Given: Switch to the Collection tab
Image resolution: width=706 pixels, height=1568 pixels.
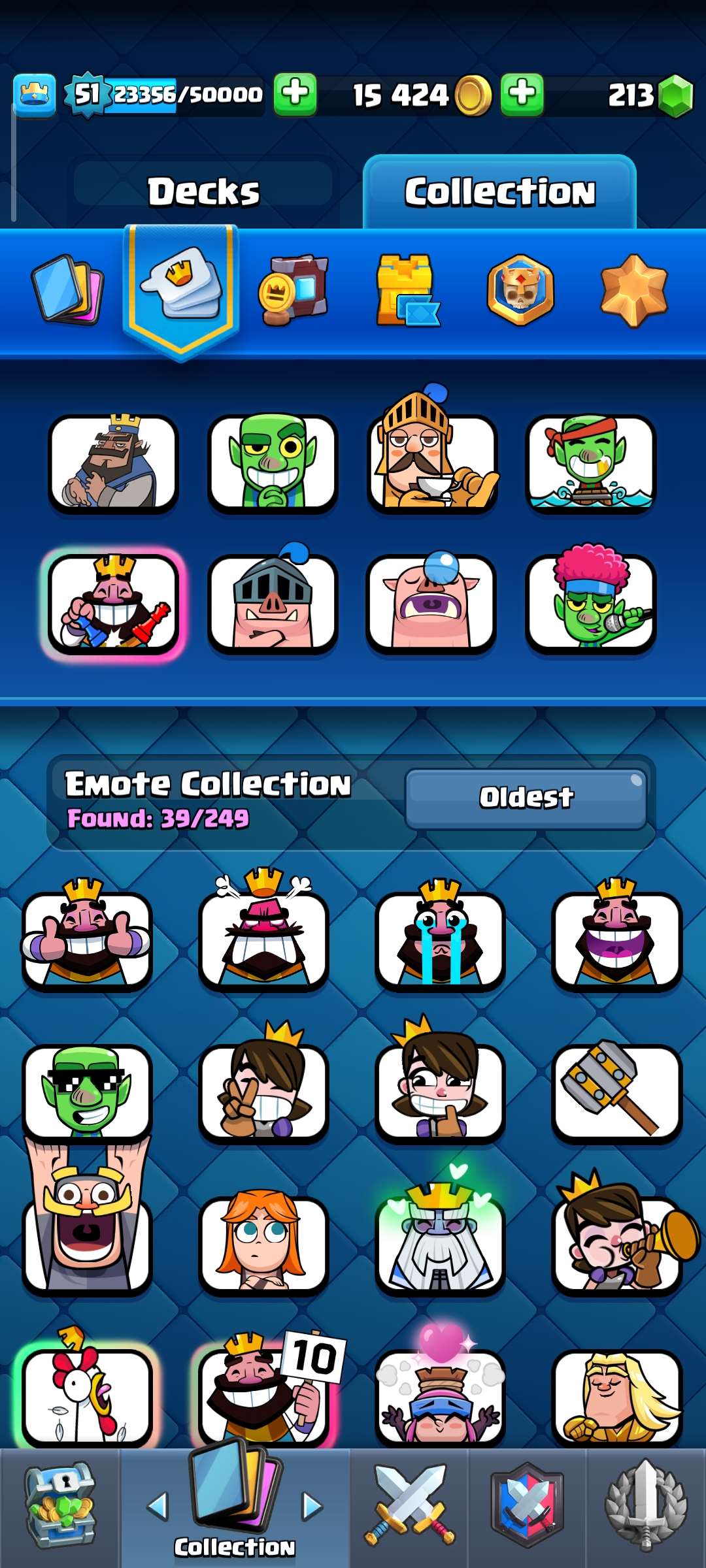Looking at the screenshot, I should point(500,191).
